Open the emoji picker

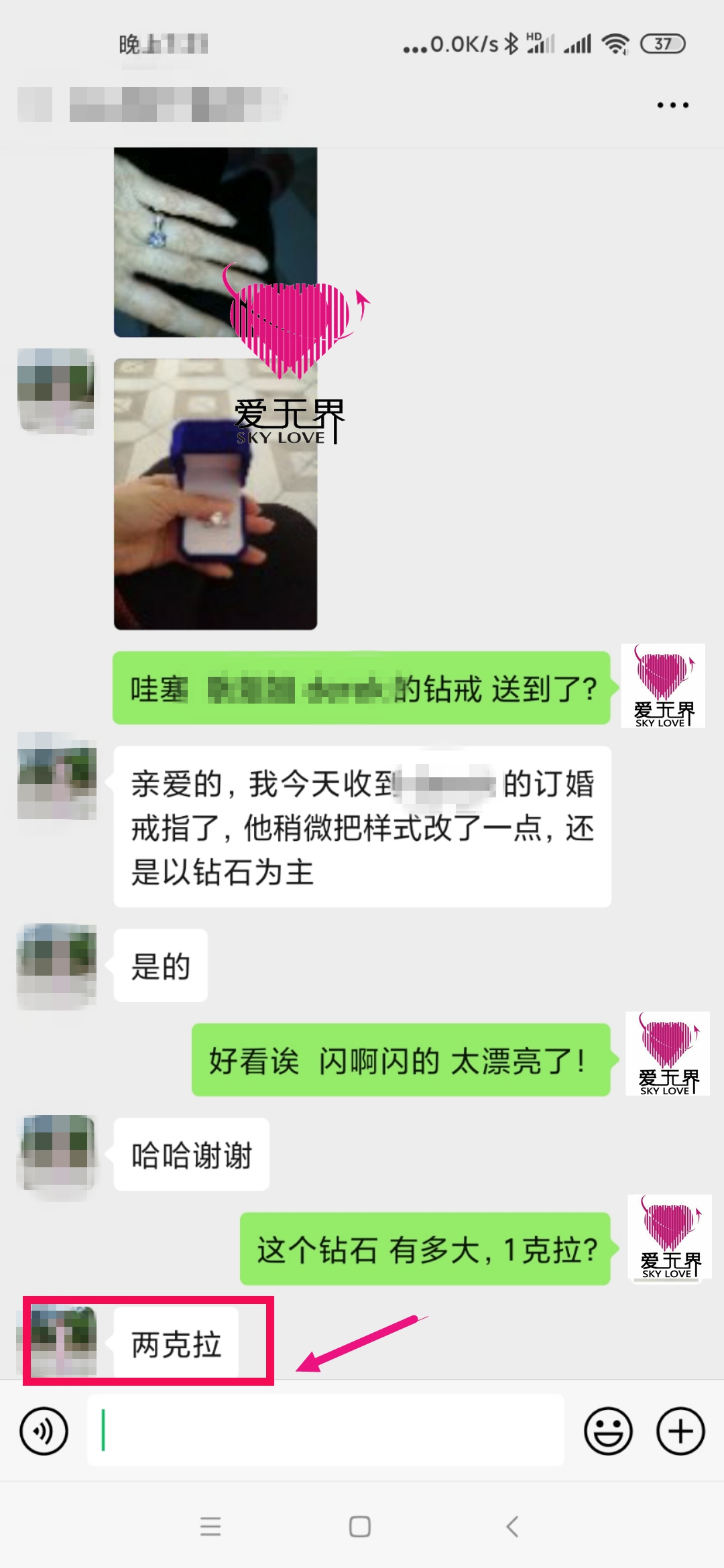point(608,1431)
